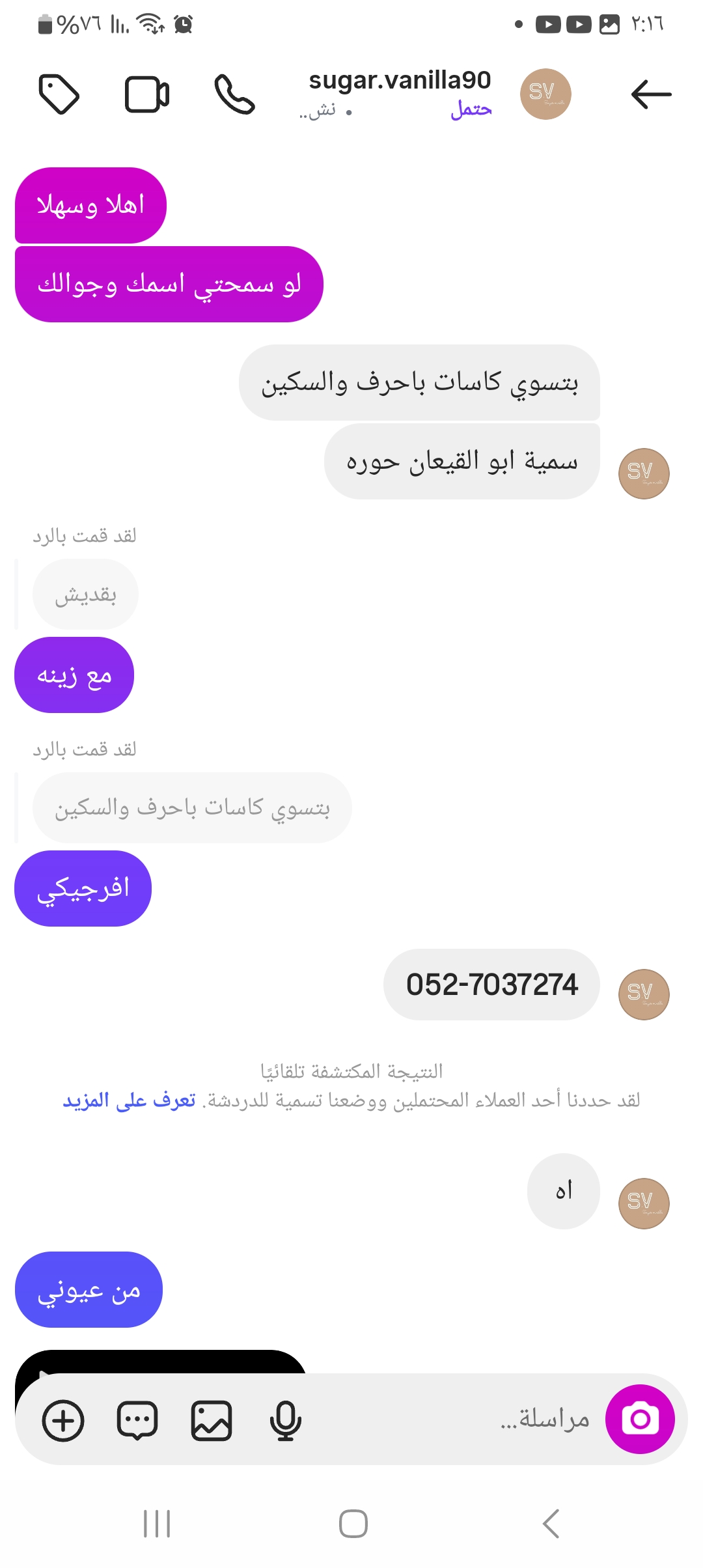Tap the phone number 052-7037274 message

coord(491,985)
